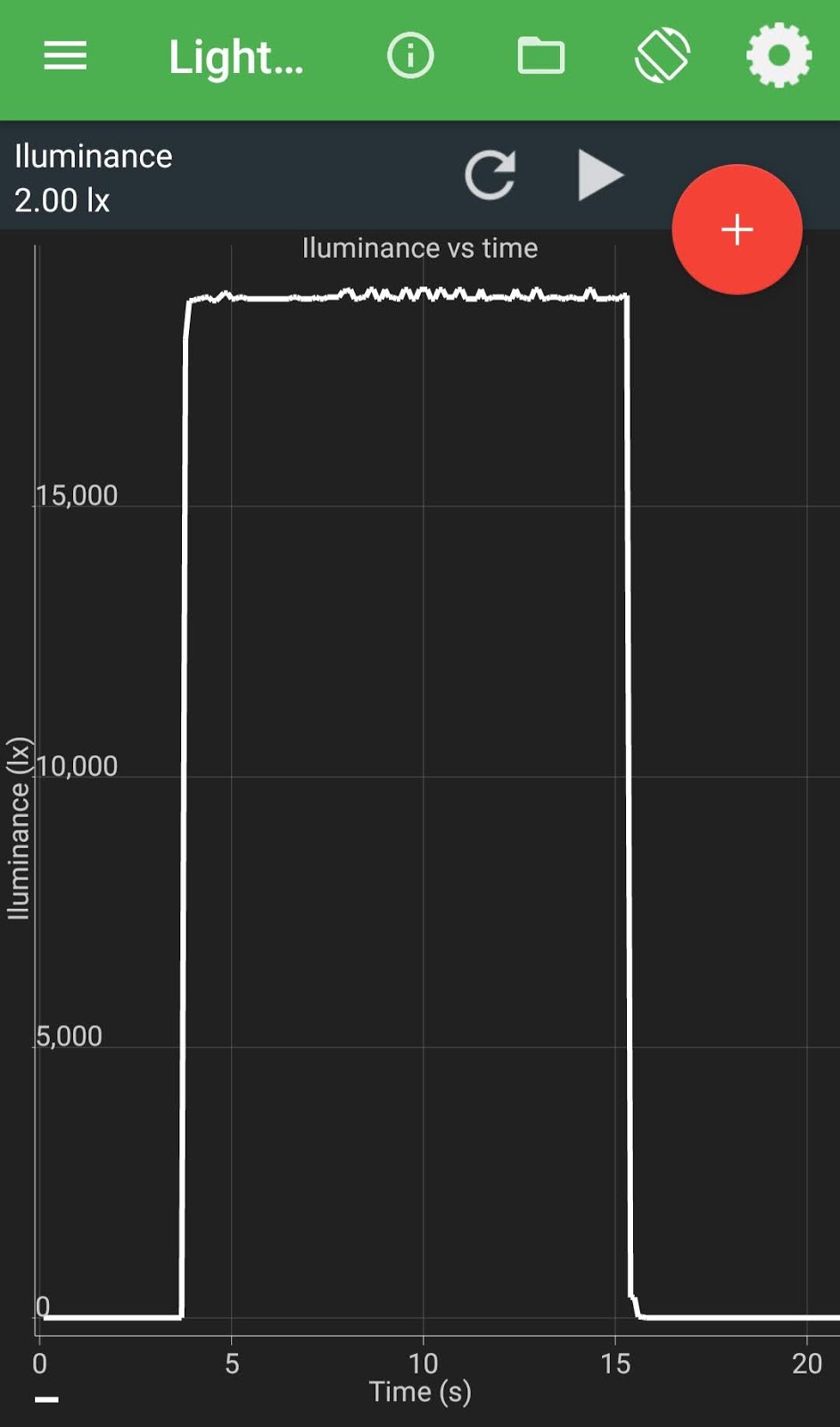Open the saved files folder
The image size is (840, 1427).
[540, 56]
